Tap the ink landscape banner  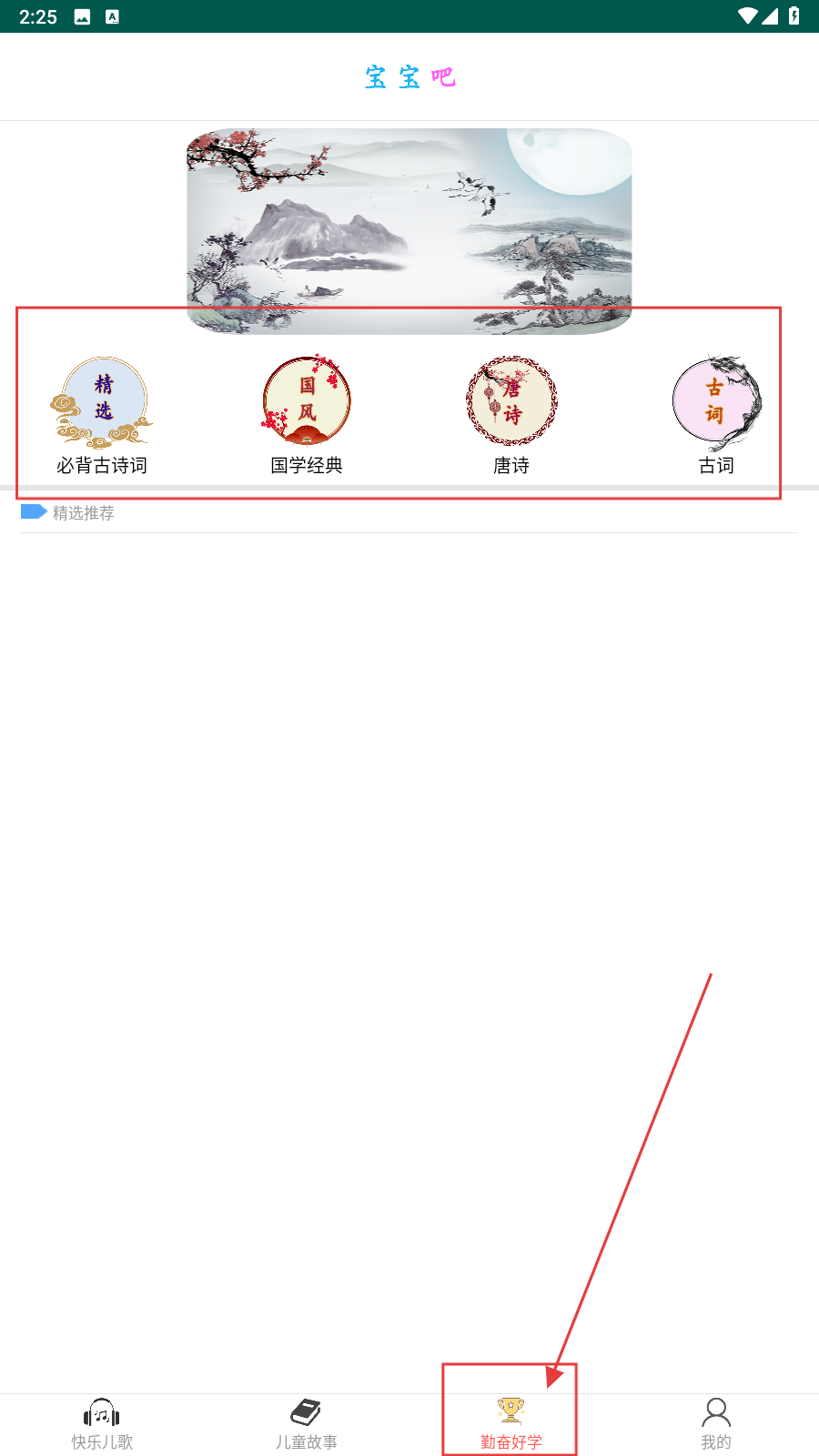409,227
